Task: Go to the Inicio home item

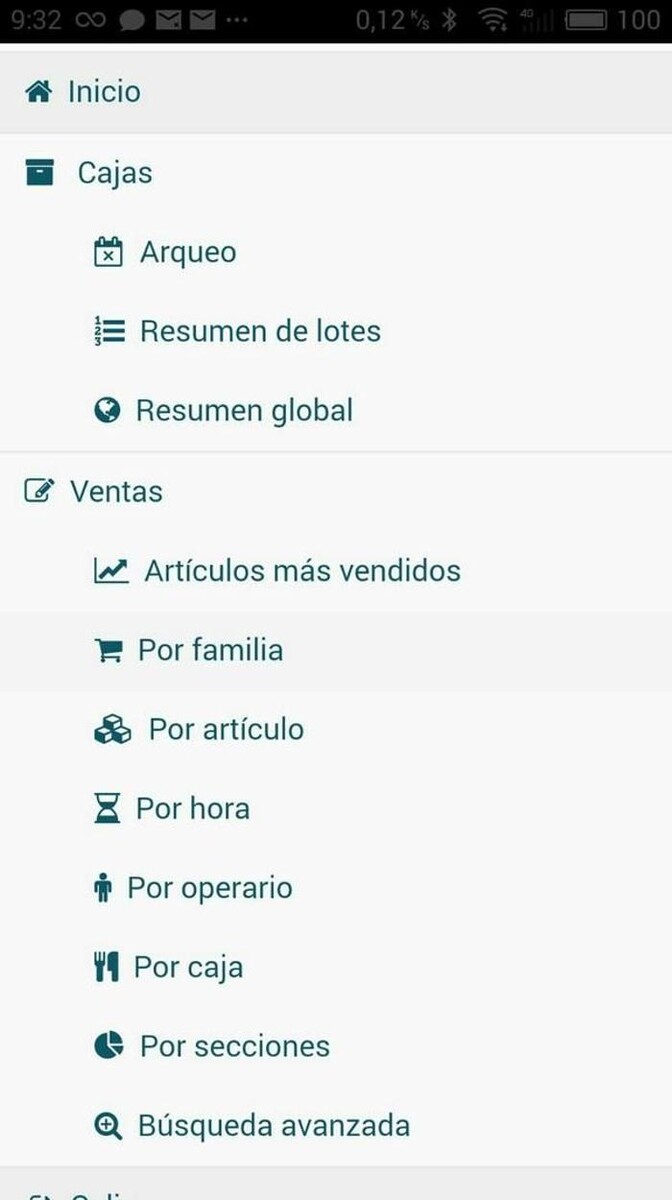Action: point(103,92)
